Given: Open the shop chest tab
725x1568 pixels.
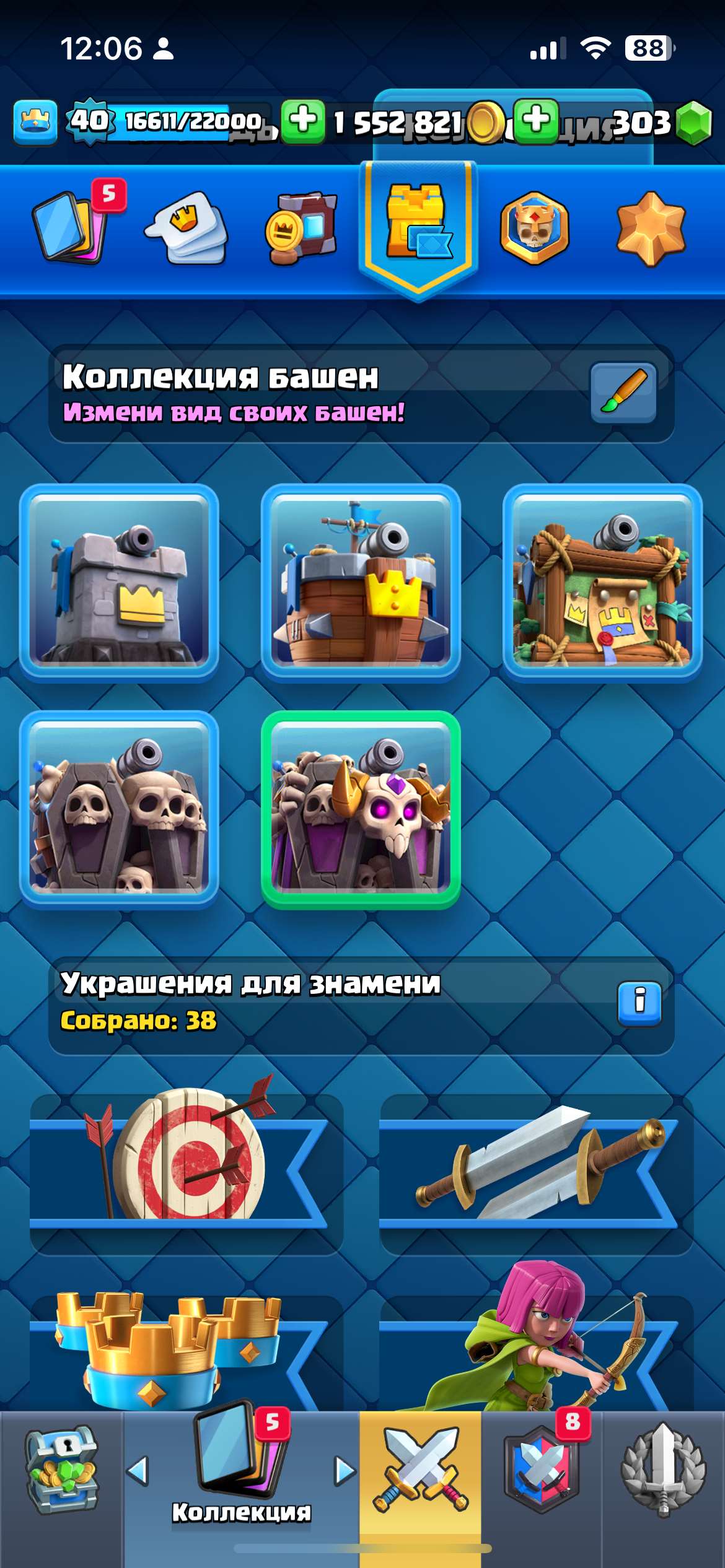Looking at the screenshot, I should 61,1471.
